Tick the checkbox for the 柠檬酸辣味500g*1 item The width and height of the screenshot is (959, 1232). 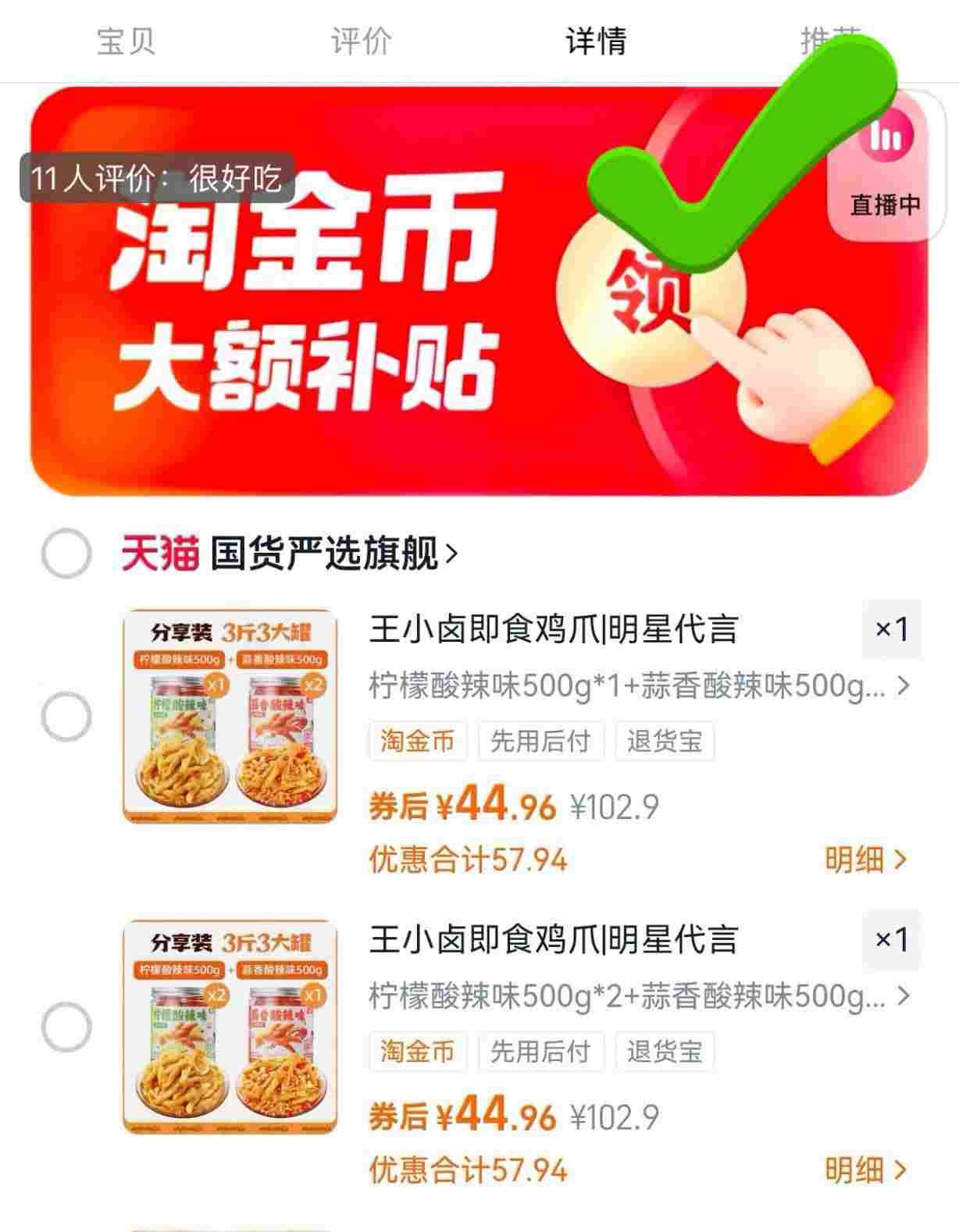(66, 717)
